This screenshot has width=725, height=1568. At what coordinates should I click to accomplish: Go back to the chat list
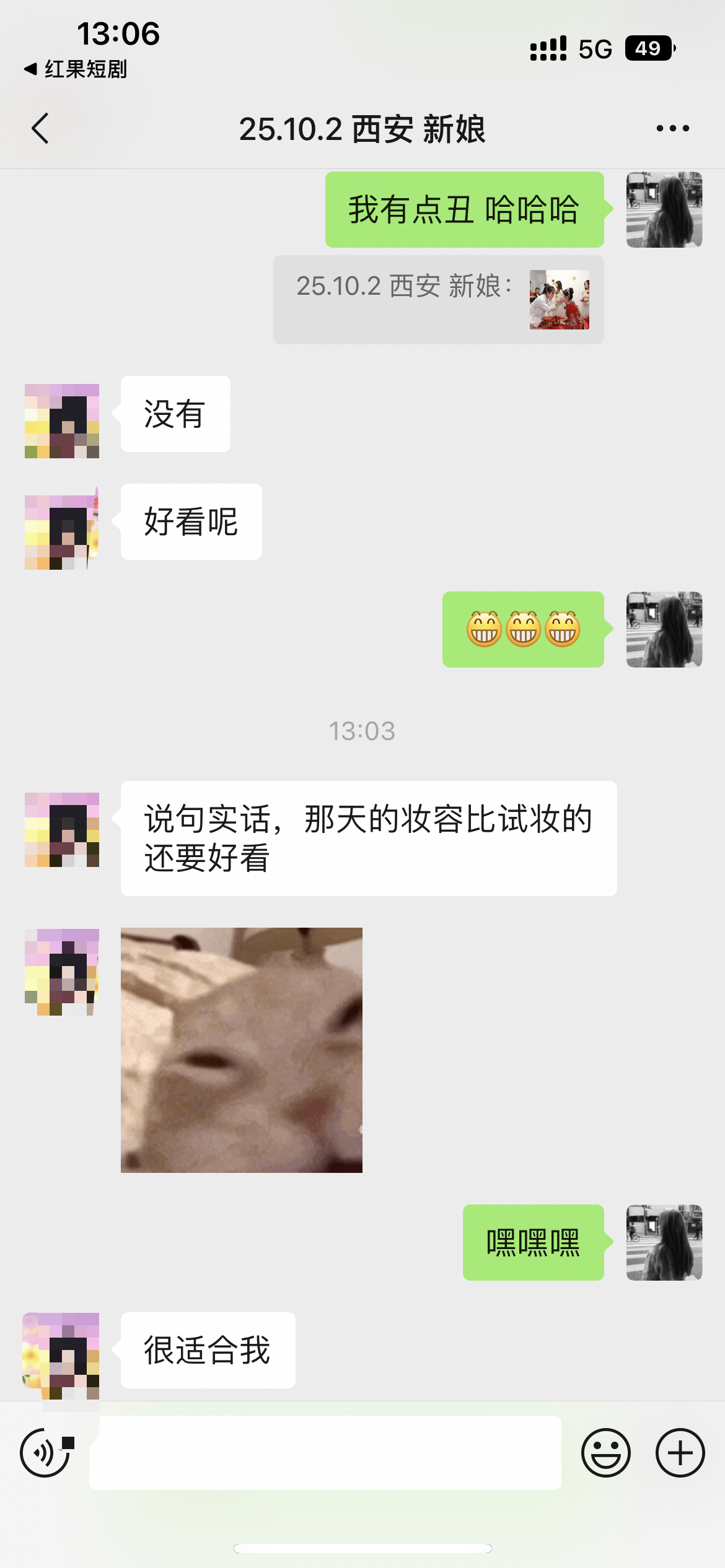pos(41,129)
